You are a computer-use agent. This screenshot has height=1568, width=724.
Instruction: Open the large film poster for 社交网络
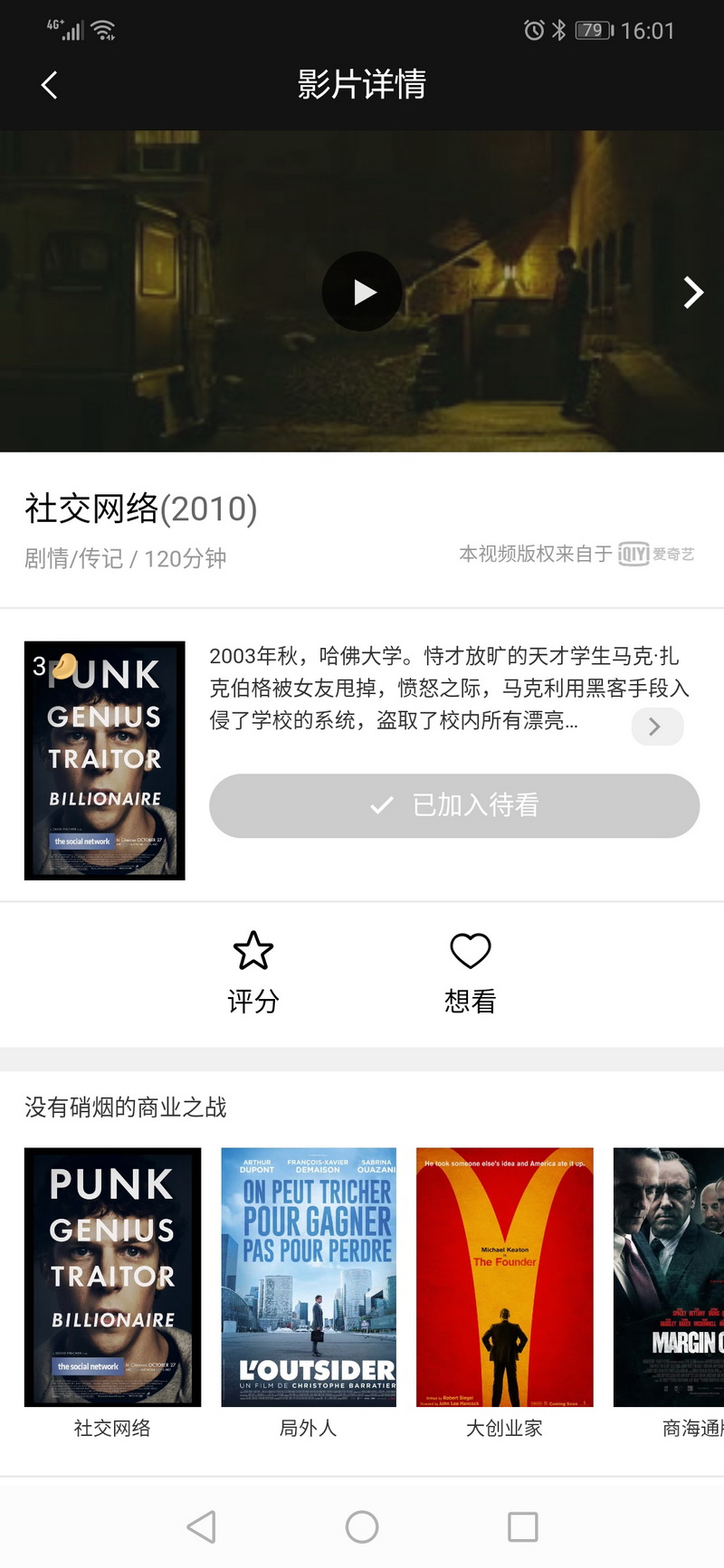click(105, 760)
